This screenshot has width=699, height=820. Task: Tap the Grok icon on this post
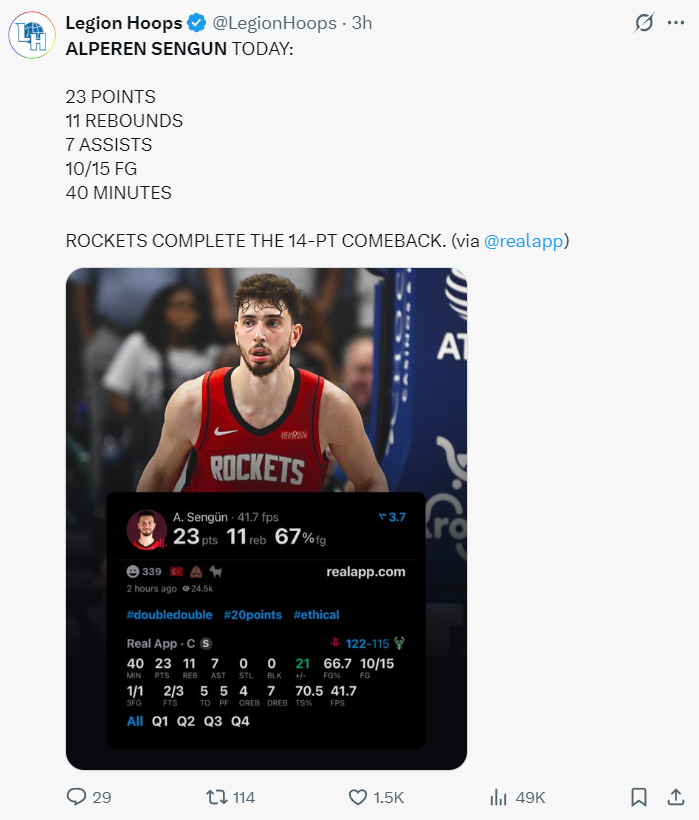[644, 23]
